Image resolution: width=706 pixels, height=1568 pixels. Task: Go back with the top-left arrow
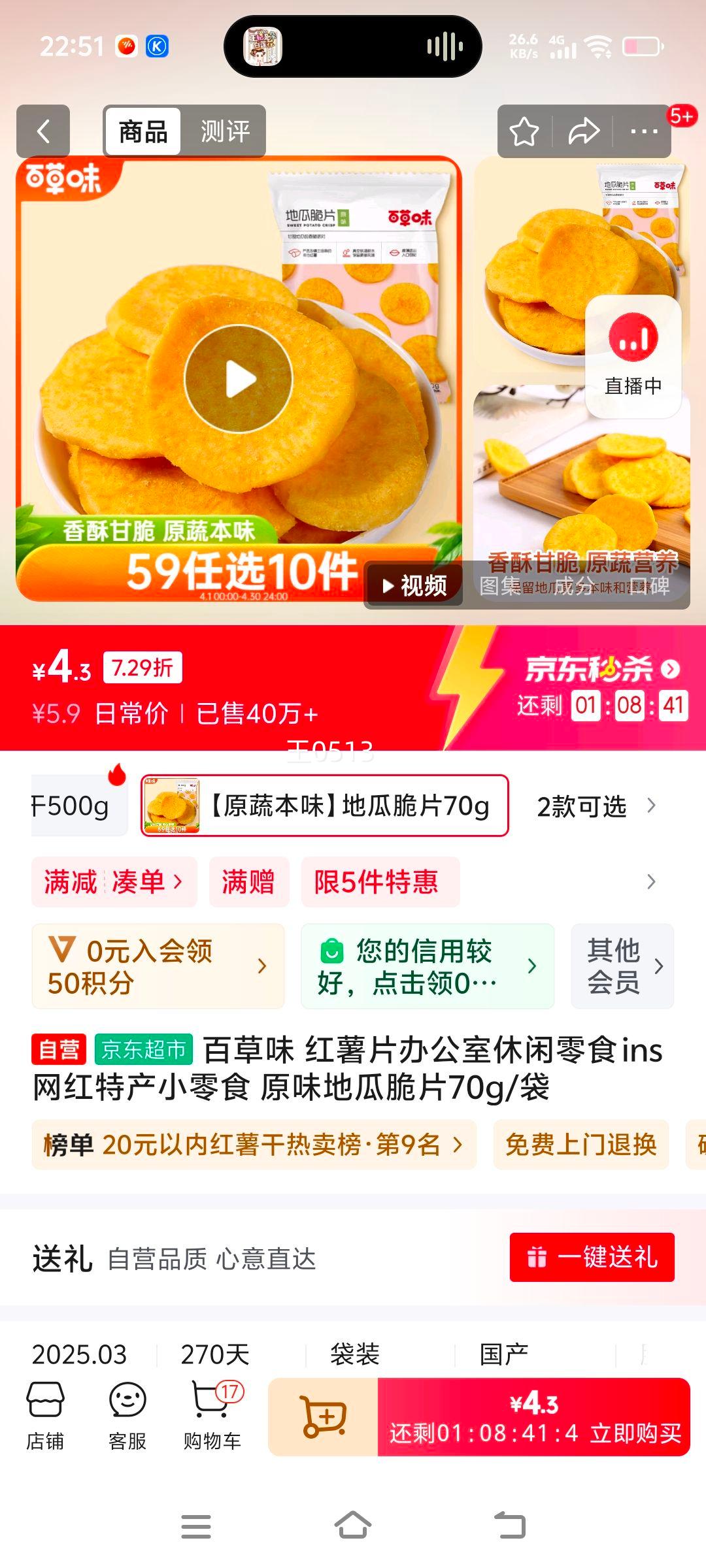click(x=43, y=131)
